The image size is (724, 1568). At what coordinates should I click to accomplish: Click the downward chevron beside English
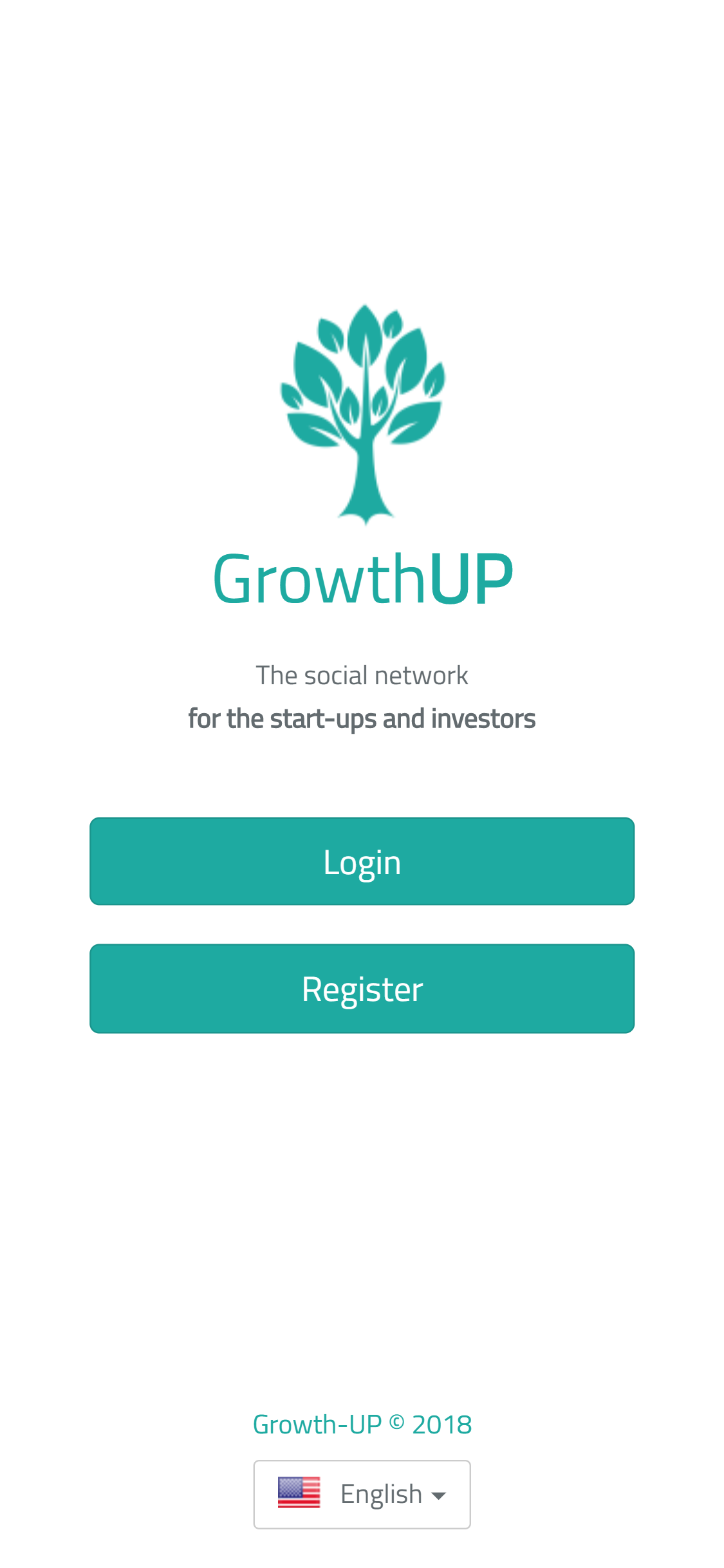(x=439, y=1495)
